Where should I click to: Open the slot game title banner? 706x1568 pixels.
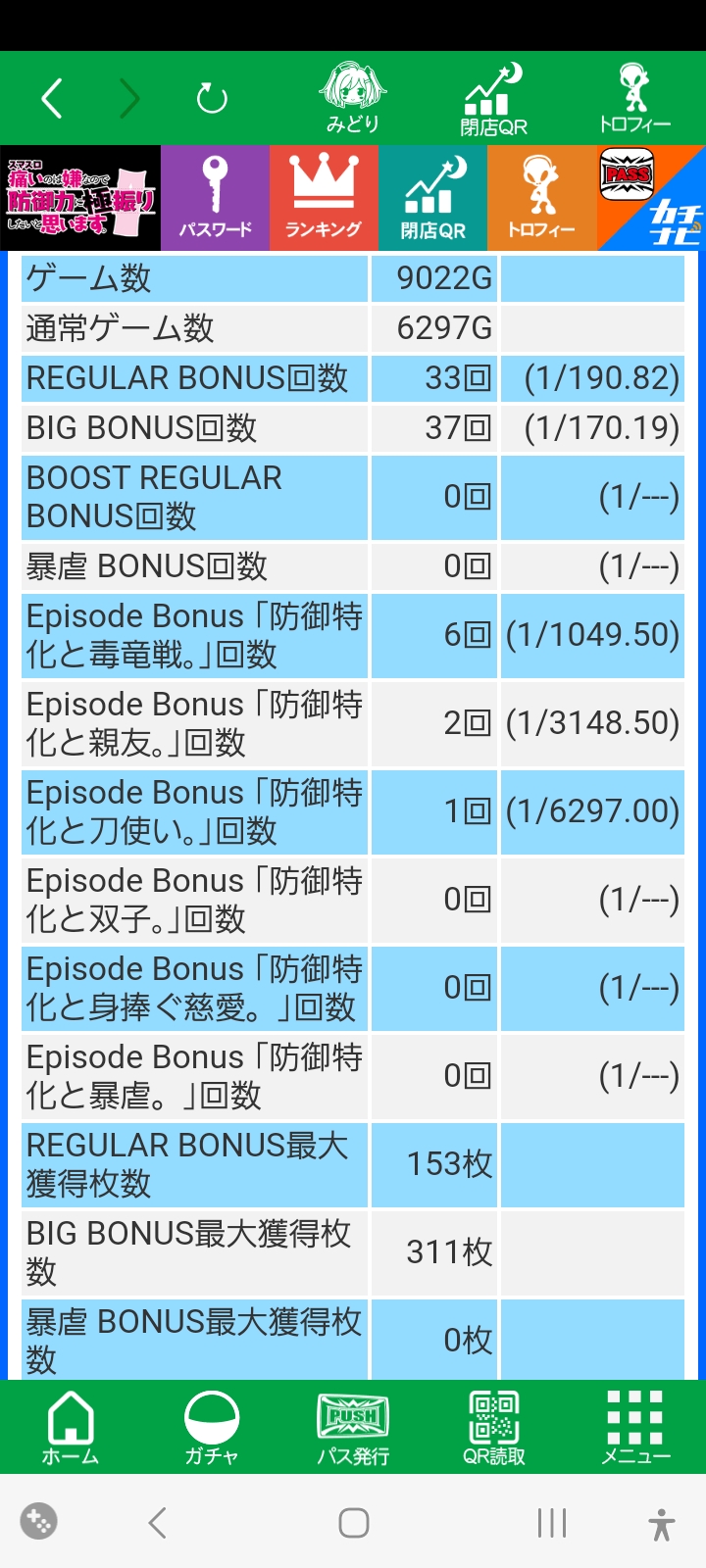pos(80,199)
